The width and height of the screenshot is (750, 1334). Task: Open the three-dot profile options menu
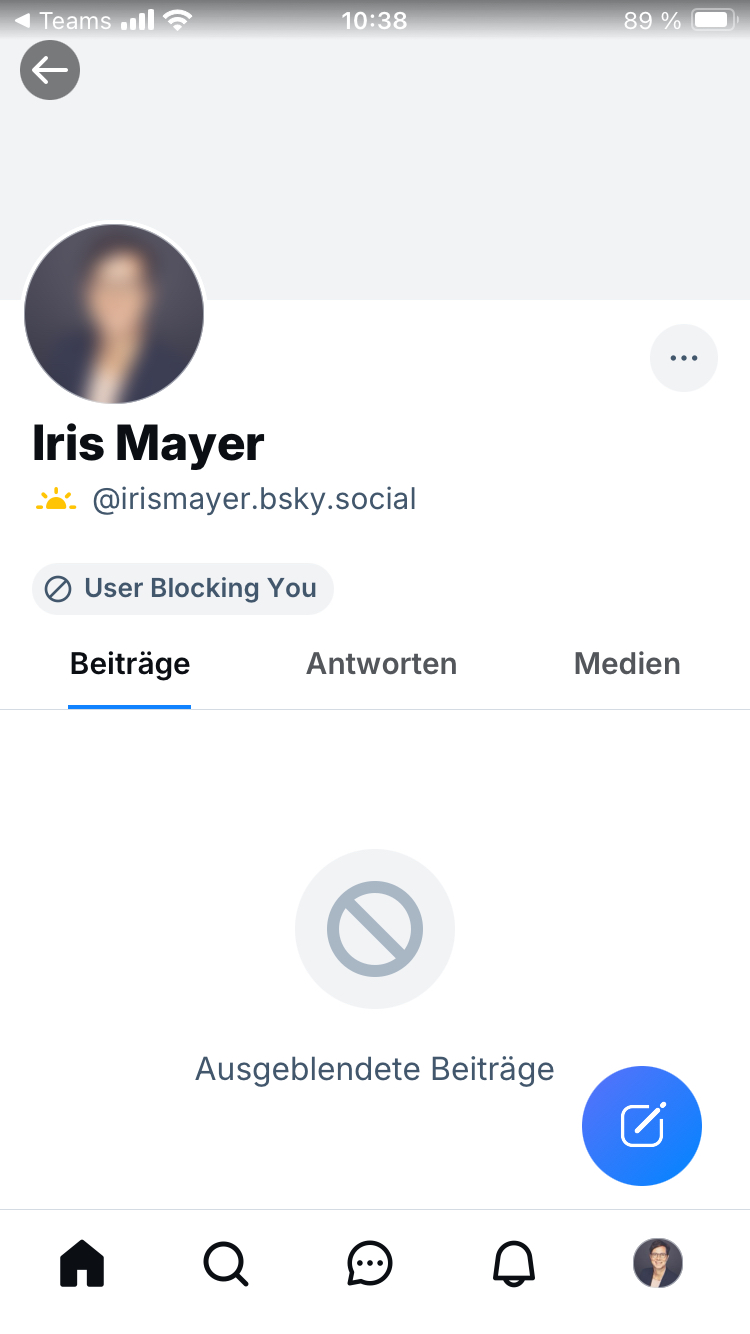point(684,358)
